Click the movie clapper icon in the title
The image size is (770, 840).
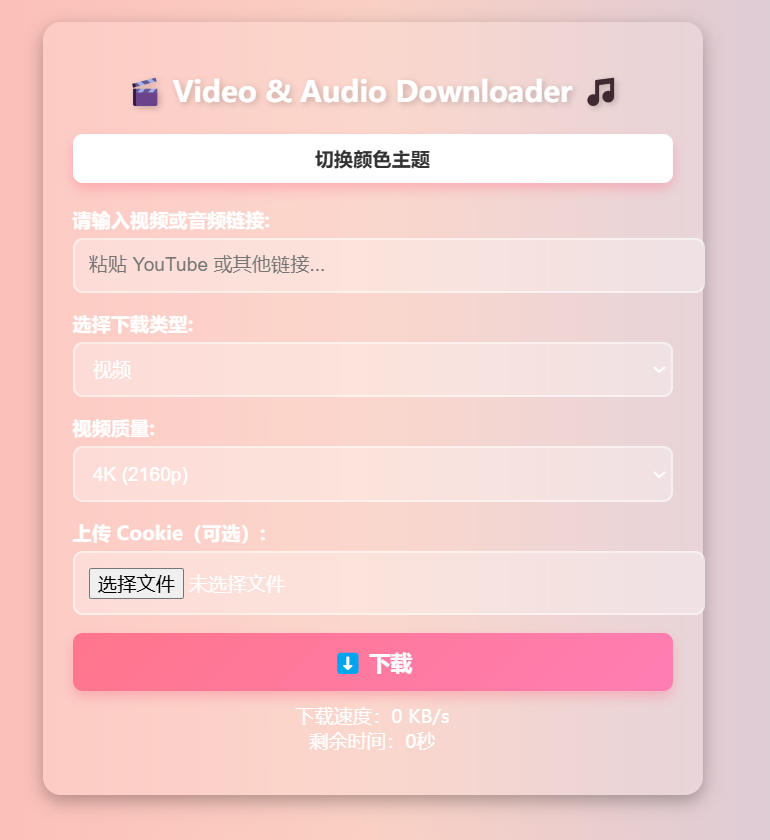145,91
